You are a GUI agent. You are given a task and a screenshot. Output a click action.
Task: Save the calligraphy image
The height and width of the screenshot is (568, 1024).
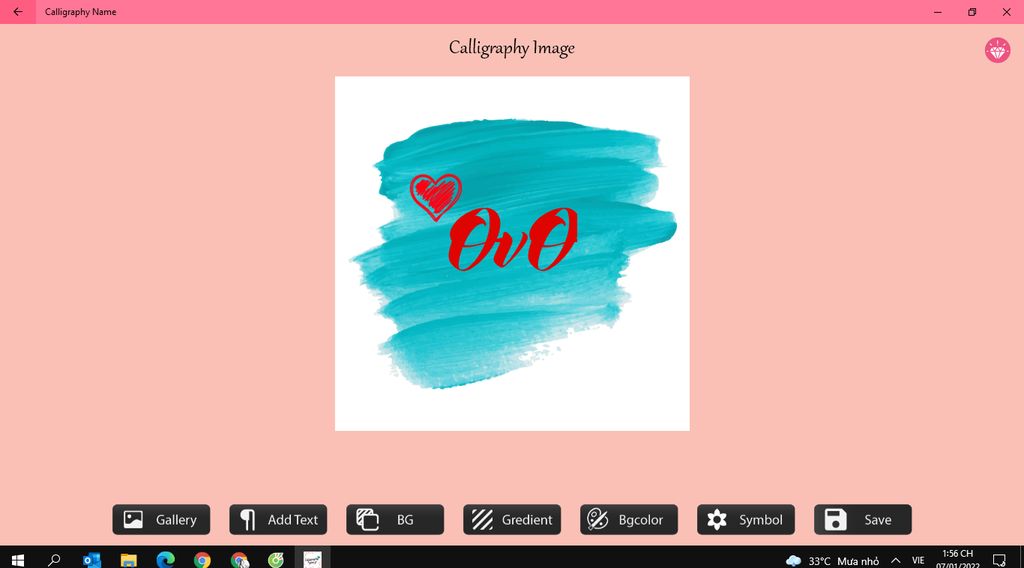click(863, 520)
